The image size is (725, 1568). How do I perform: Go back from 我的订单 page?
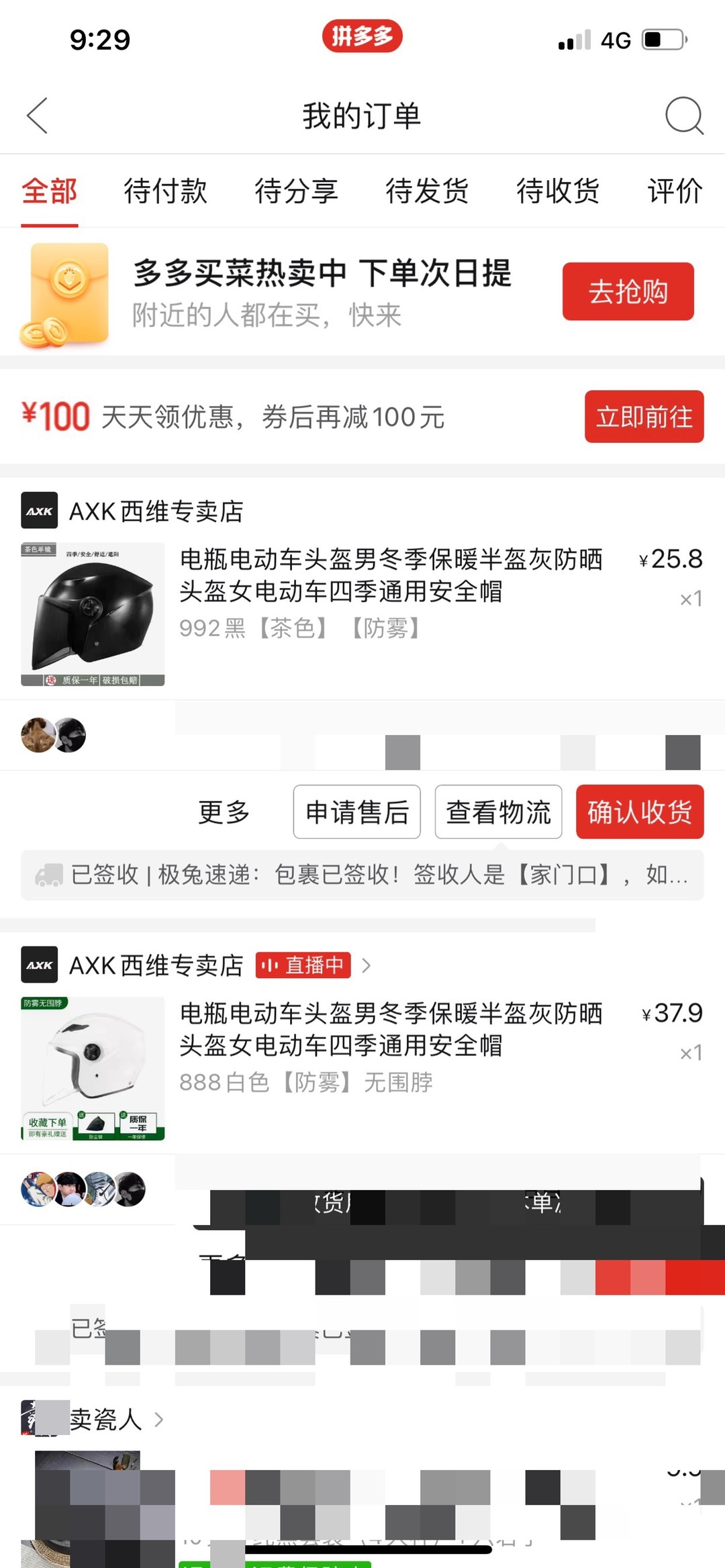(38, 115)
